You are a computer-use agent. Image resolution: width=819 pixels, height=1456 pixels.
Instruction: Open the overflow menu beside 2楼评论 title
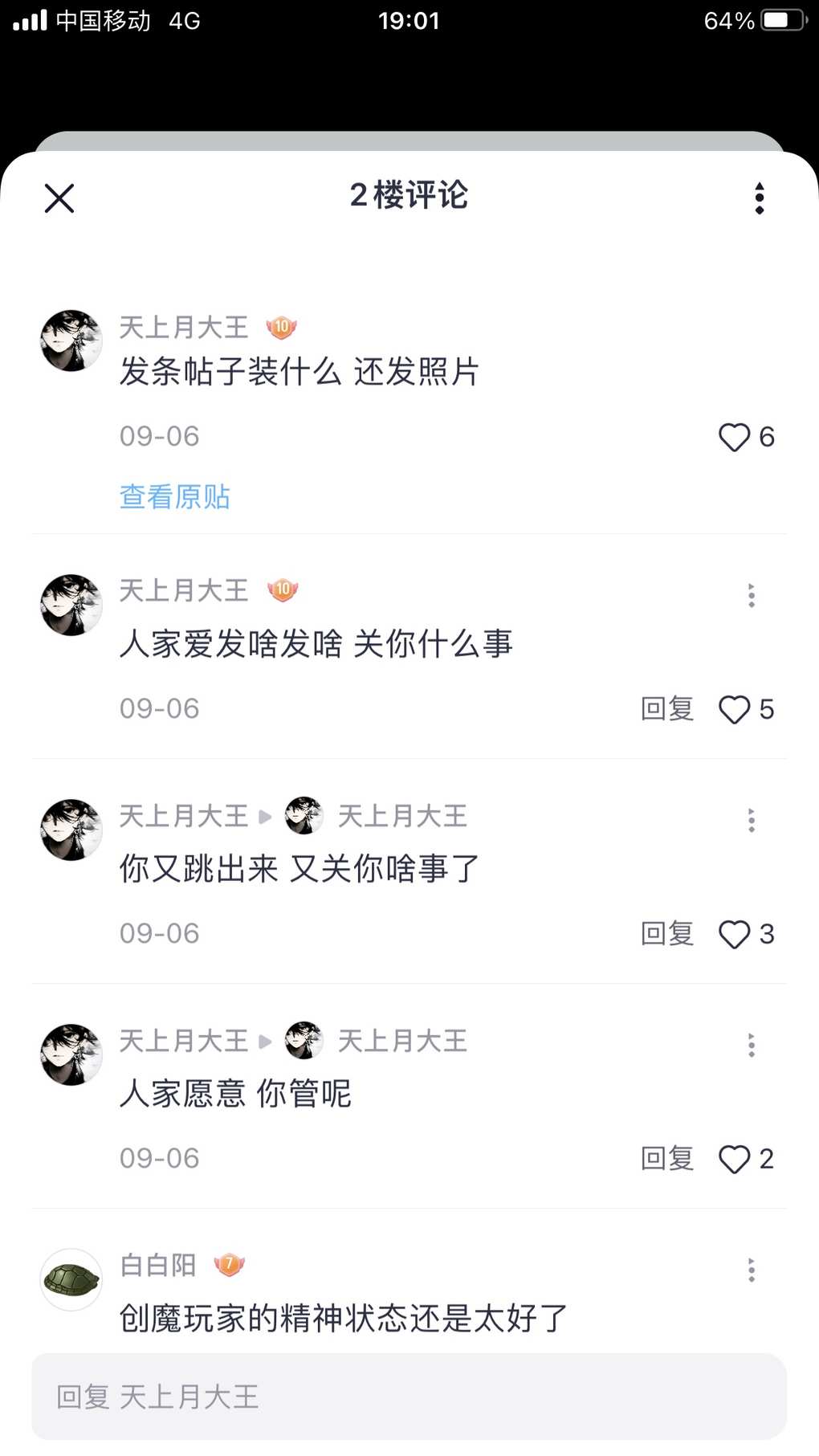pyautogui.click(x=759, y=198)
